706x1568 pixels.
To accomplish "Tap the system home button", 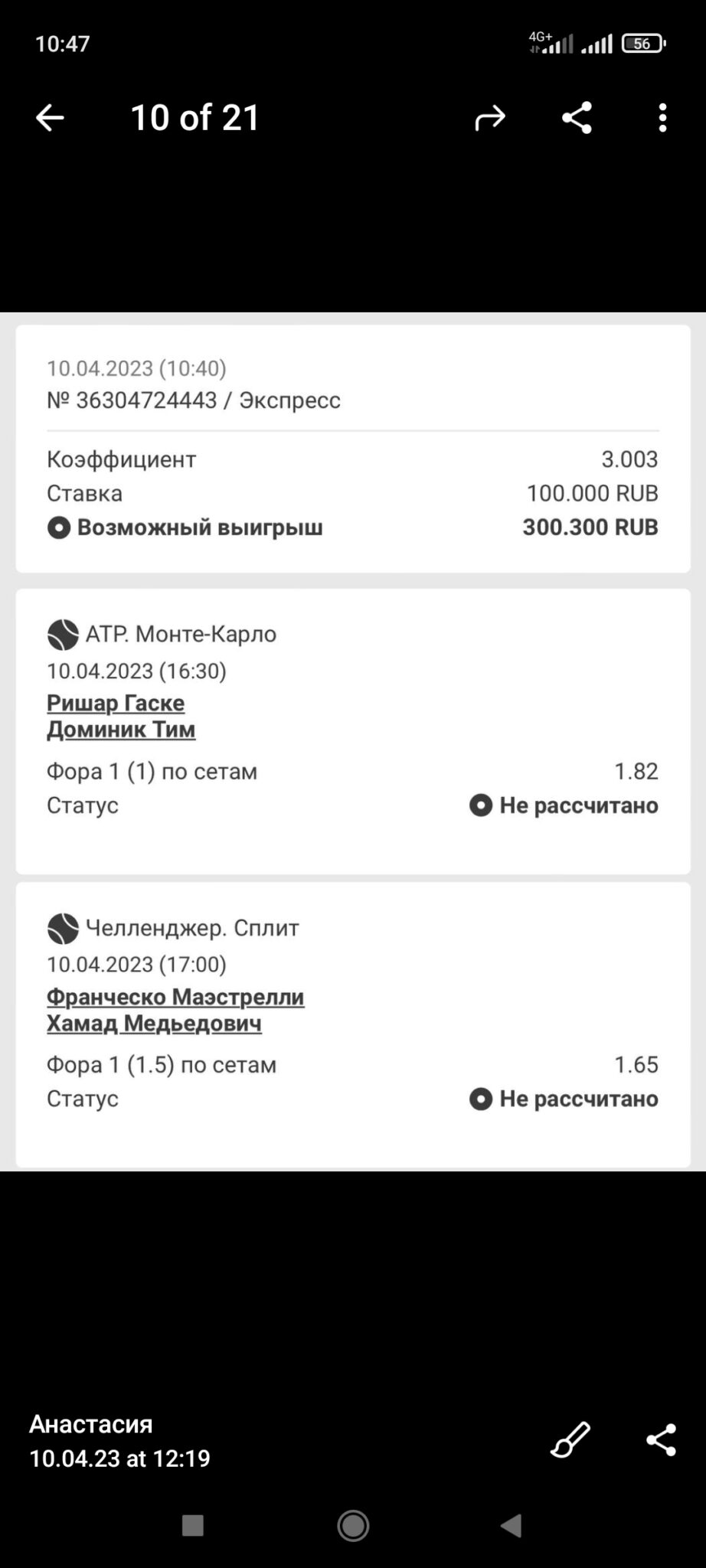I will point(353,1526).
